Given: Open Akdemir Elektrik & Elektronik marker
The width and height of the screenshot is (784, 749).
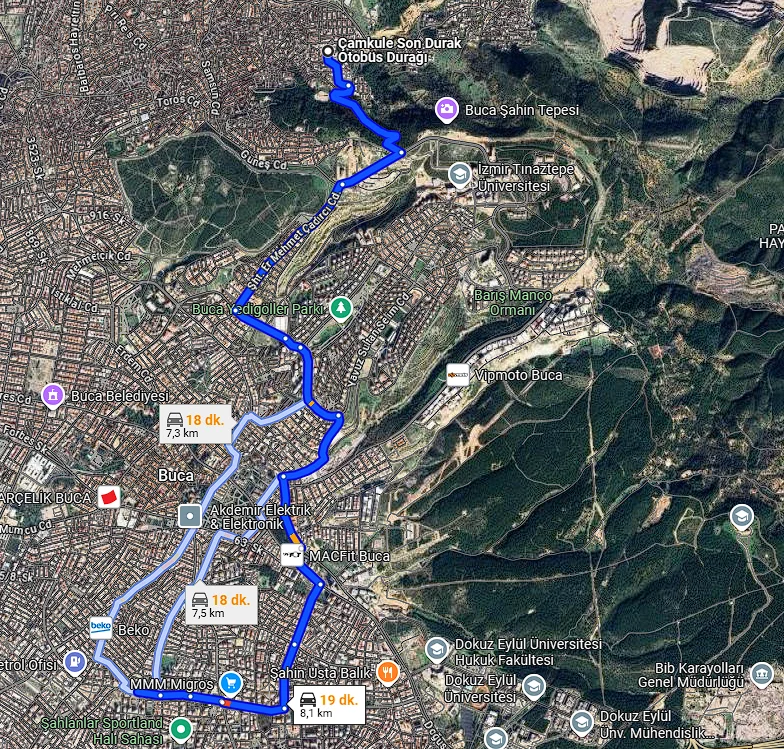Looking at the screenshot, I should point(190,516).
